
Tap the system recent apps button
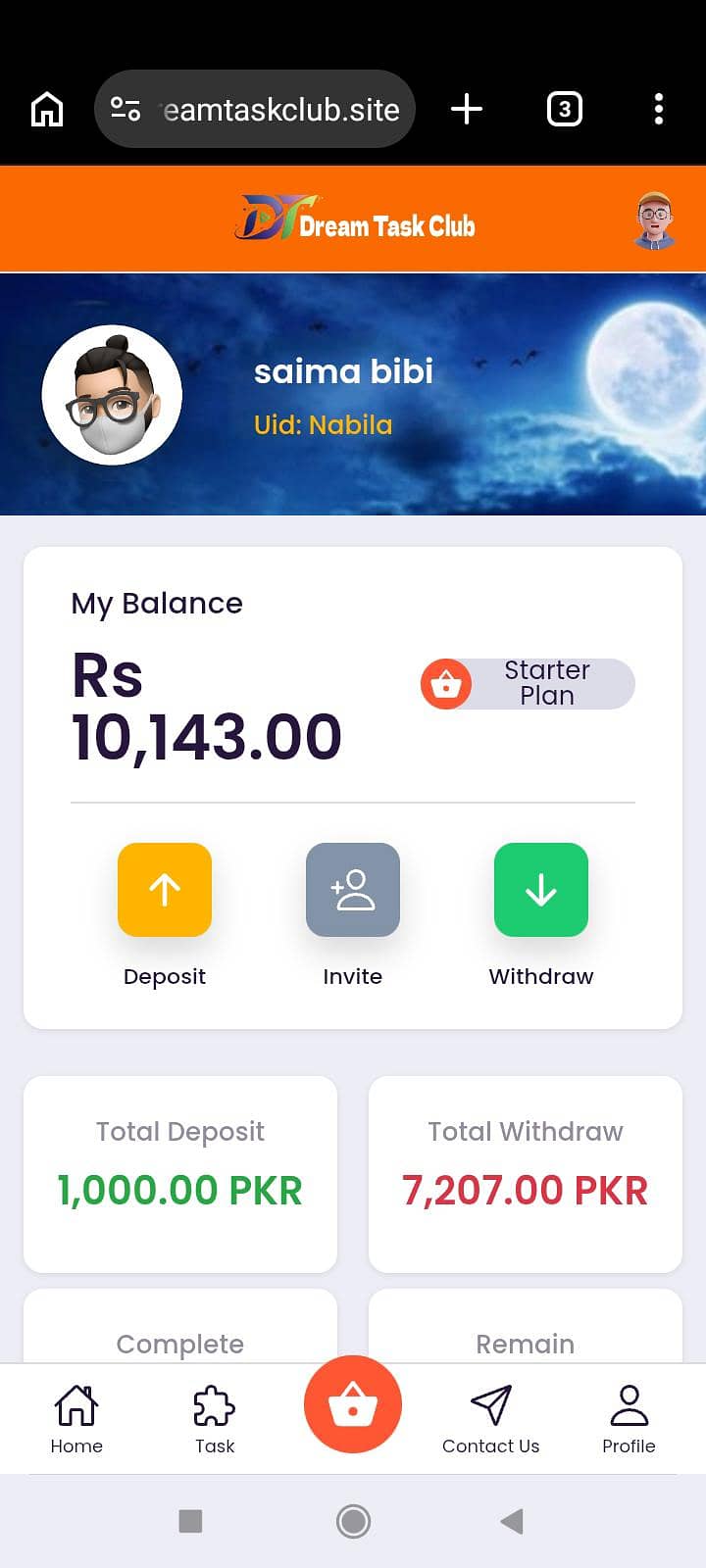(190, 1521)
